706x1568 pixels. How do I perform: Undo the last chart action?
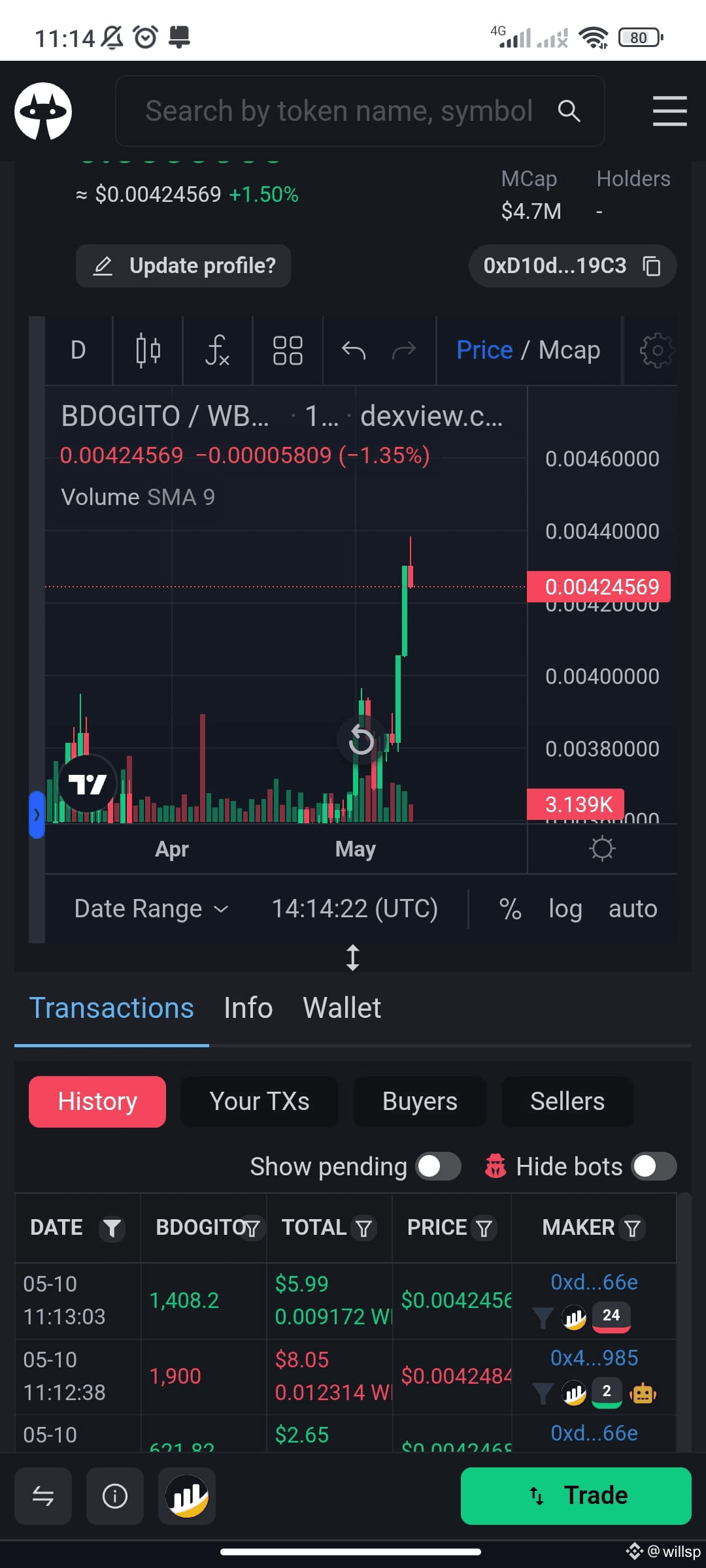354,350
